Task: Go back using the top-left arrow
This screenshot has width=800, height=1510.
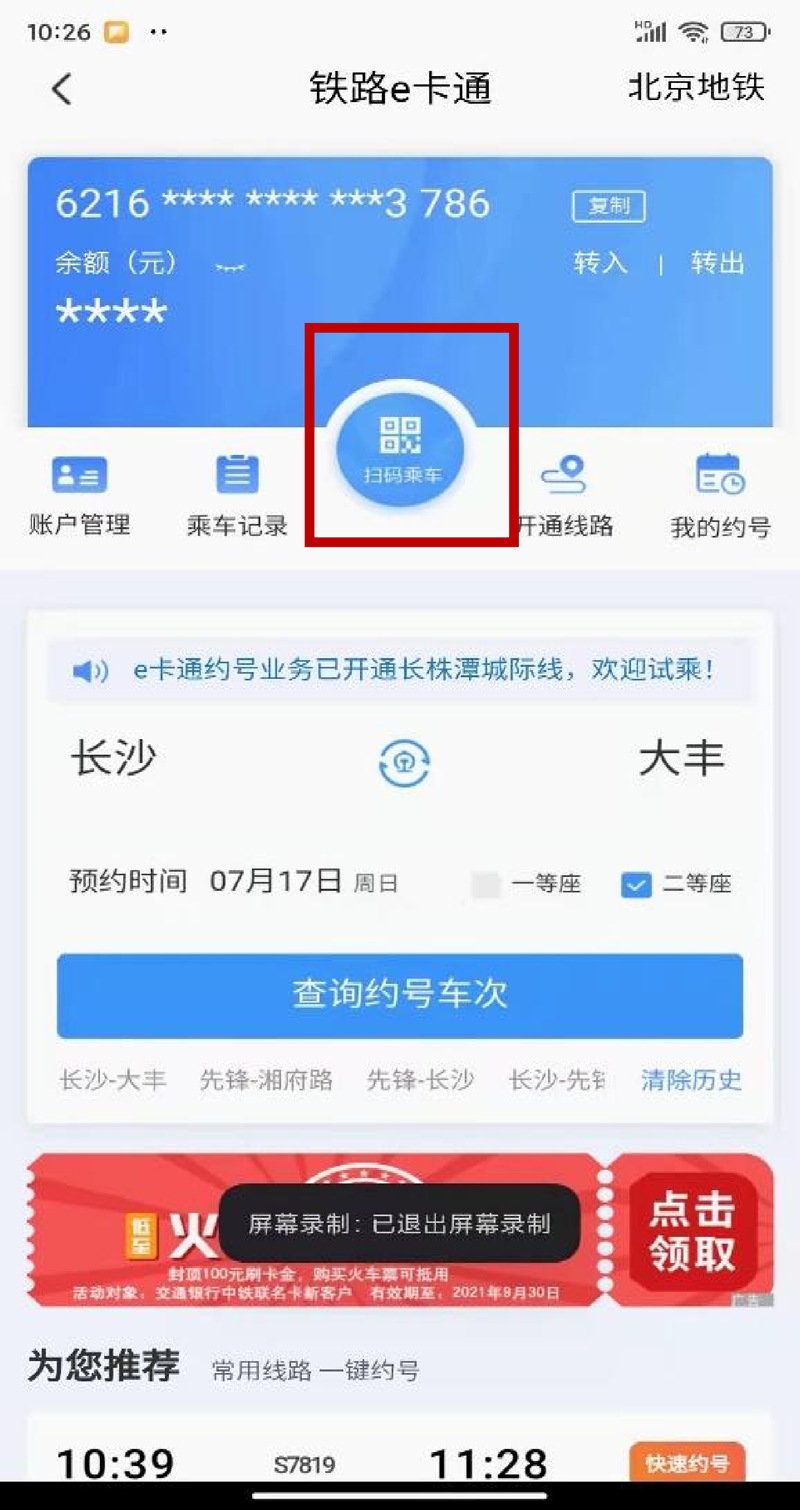Action: [62, 89]
